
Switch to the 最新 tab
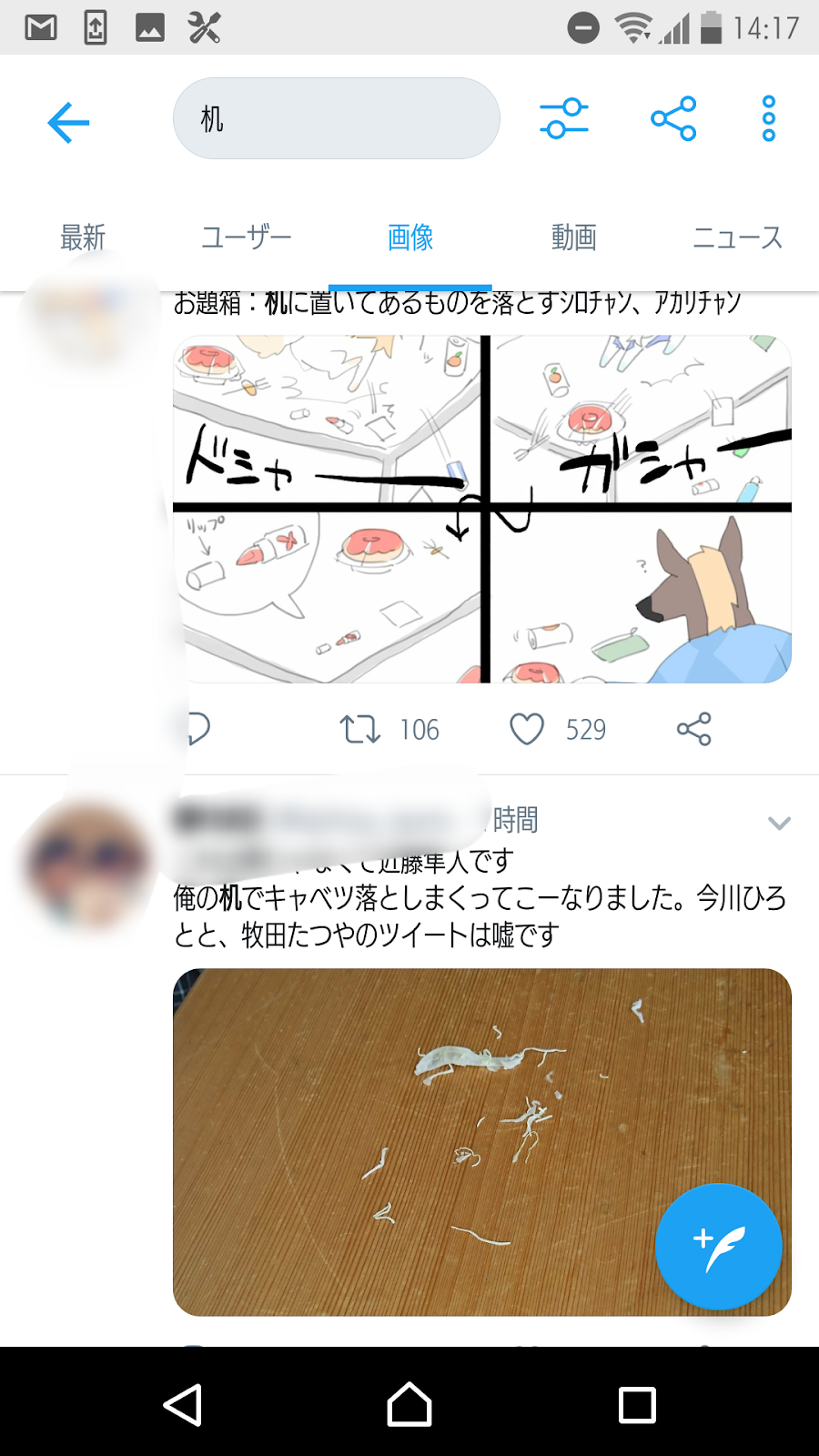(x=83, y=238)
